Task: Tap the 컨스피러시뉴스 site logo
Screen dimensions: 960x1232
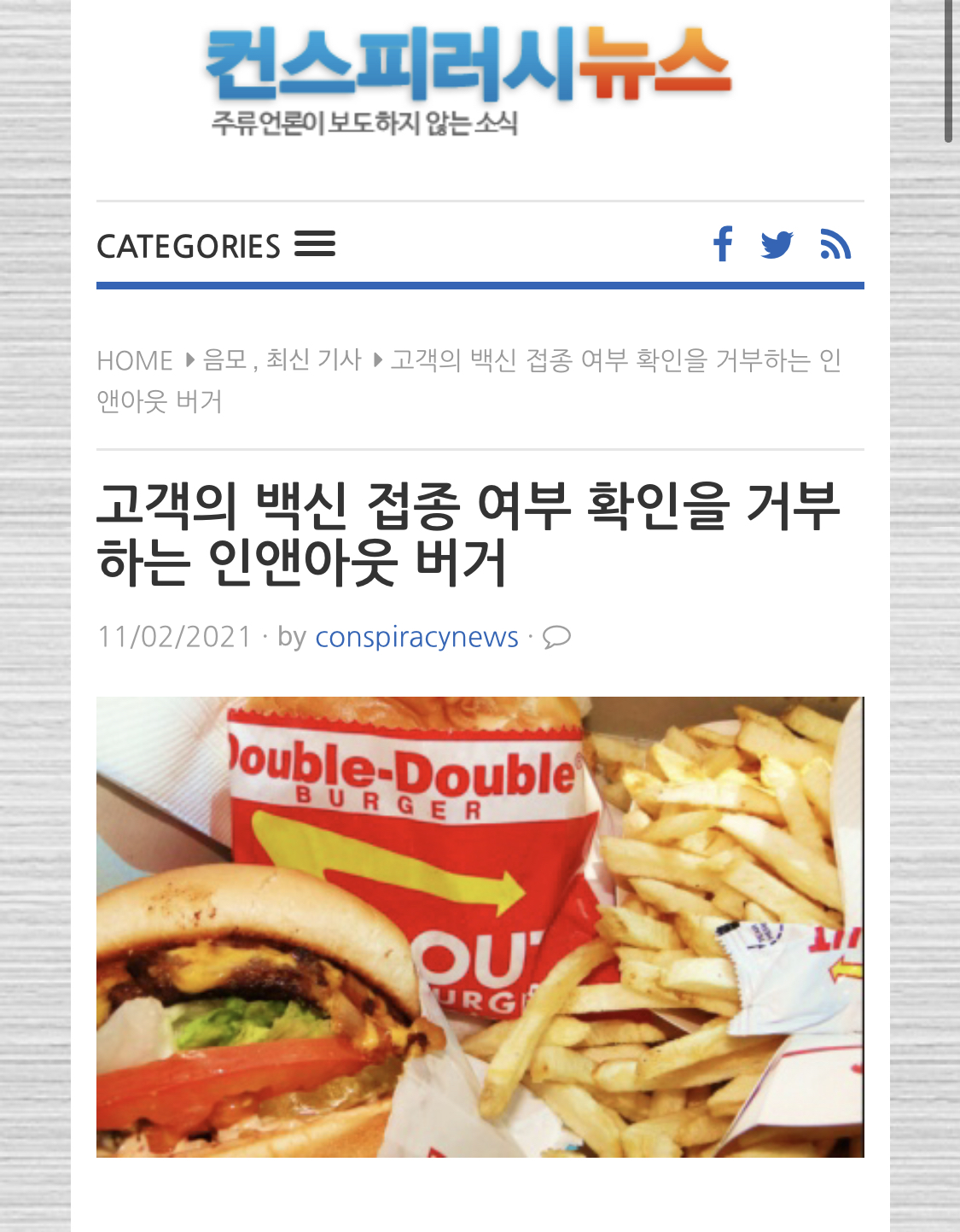Action: click(x=468, y=77)
